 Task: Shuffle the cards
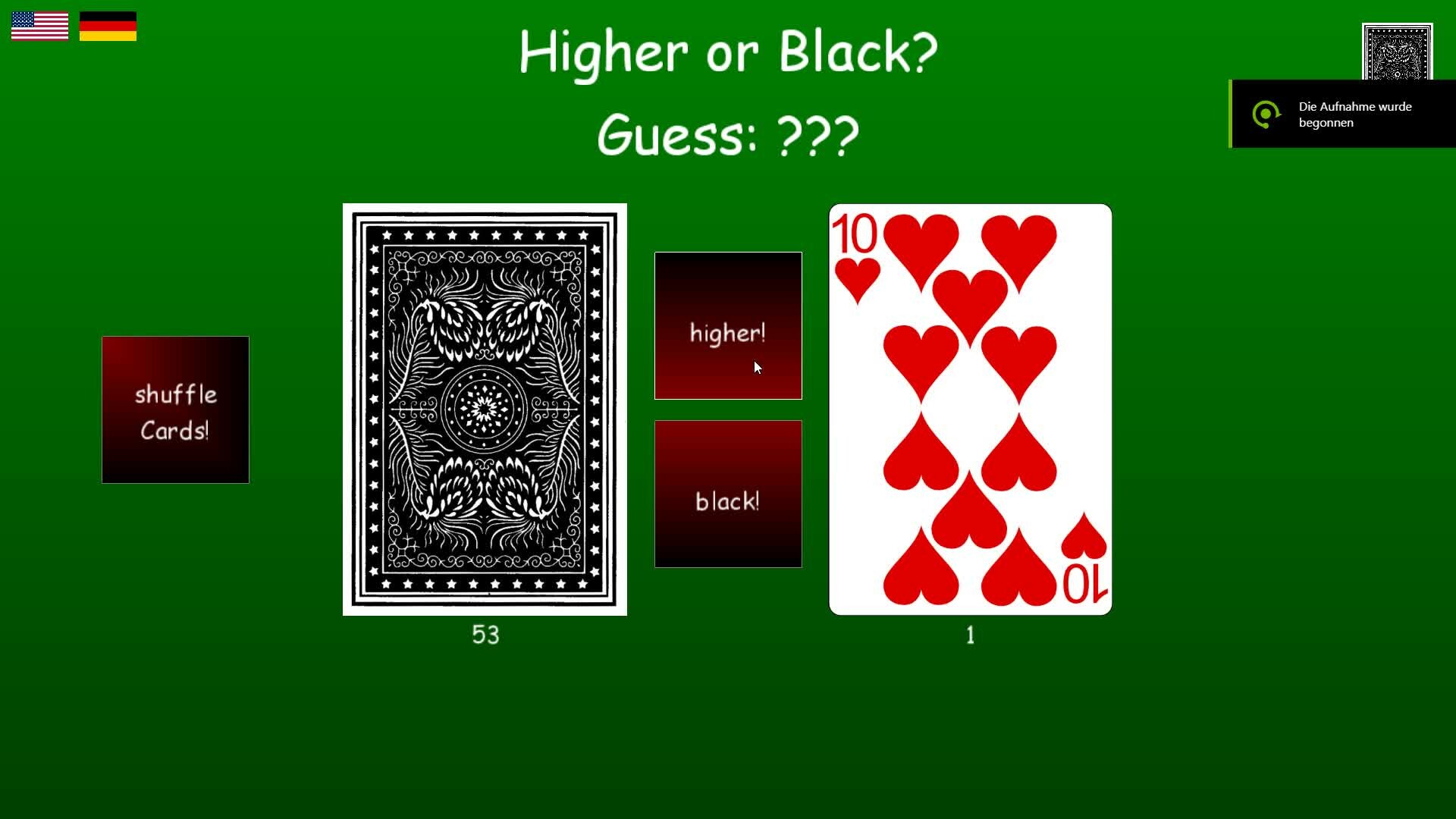(175, 409)
